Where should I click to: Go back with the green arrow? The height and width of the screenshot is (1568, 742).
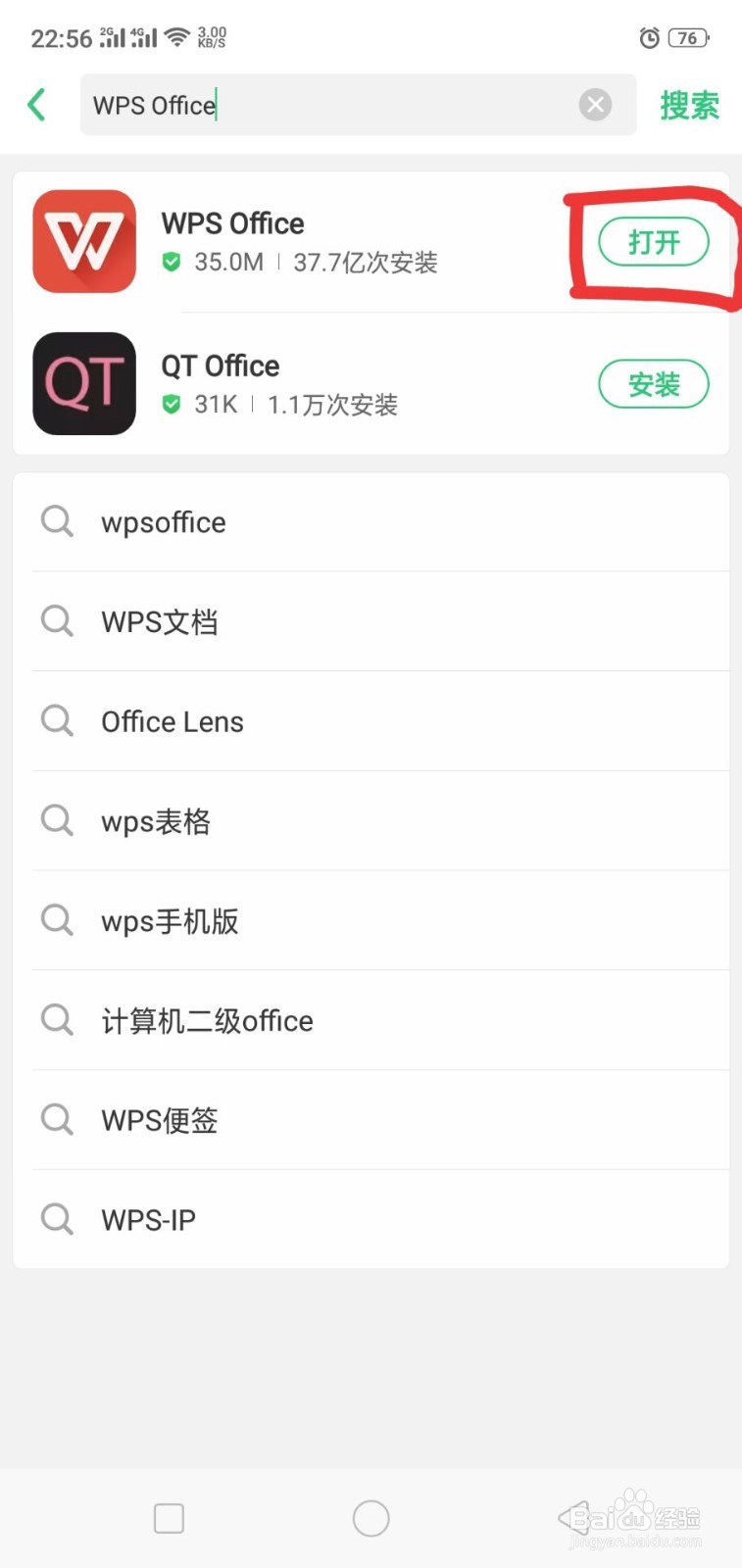point(37,105)
